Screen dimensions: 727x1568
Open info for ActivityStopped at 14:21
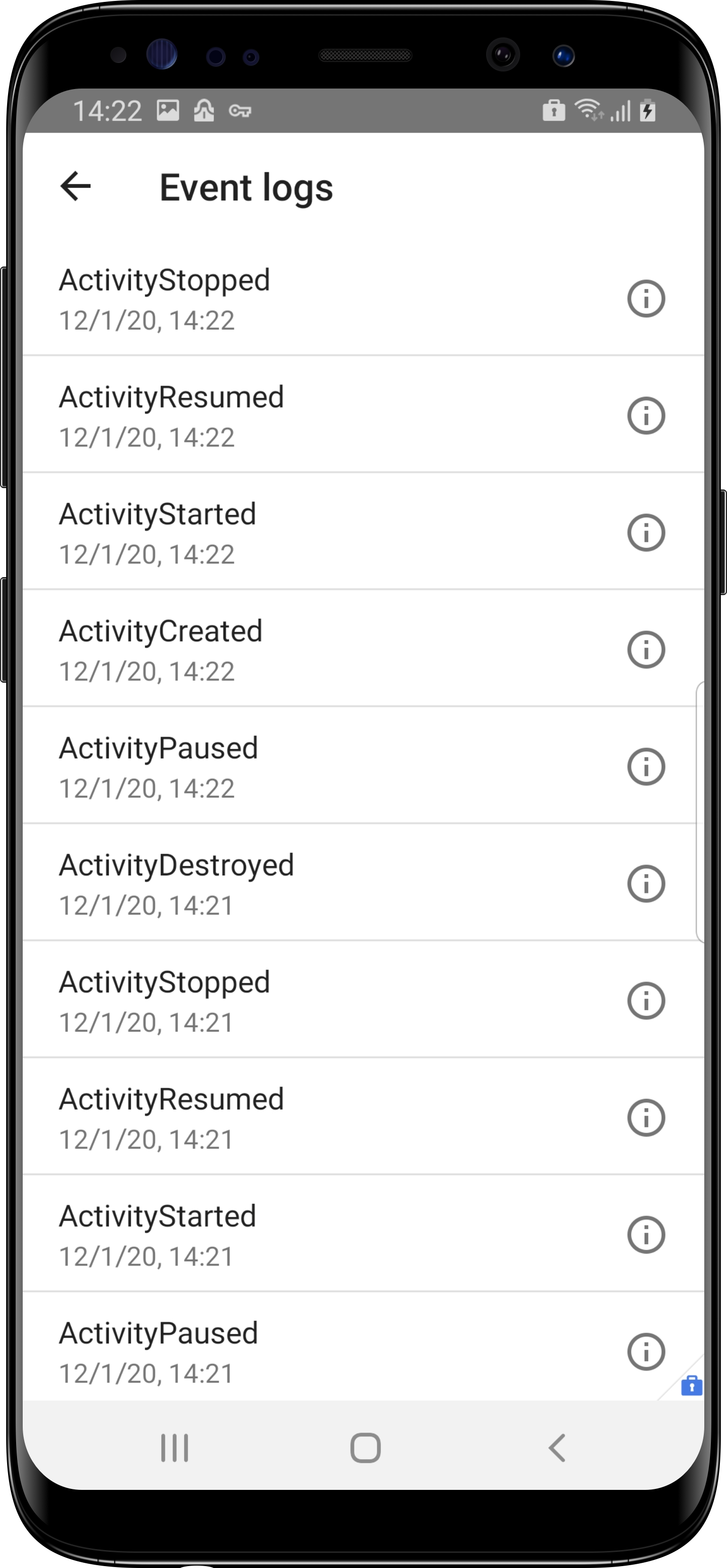(646, 1000)
